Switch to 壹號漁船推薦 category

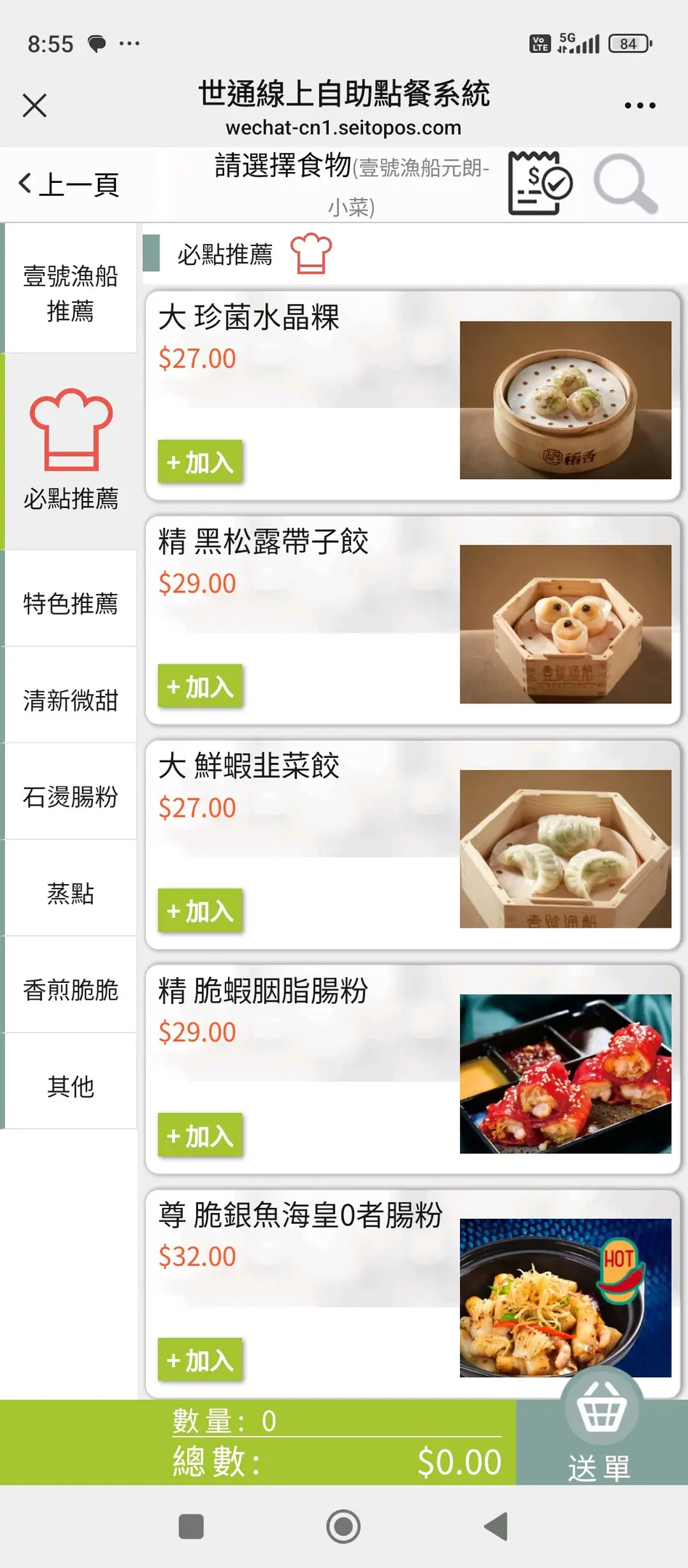(70, 293)
